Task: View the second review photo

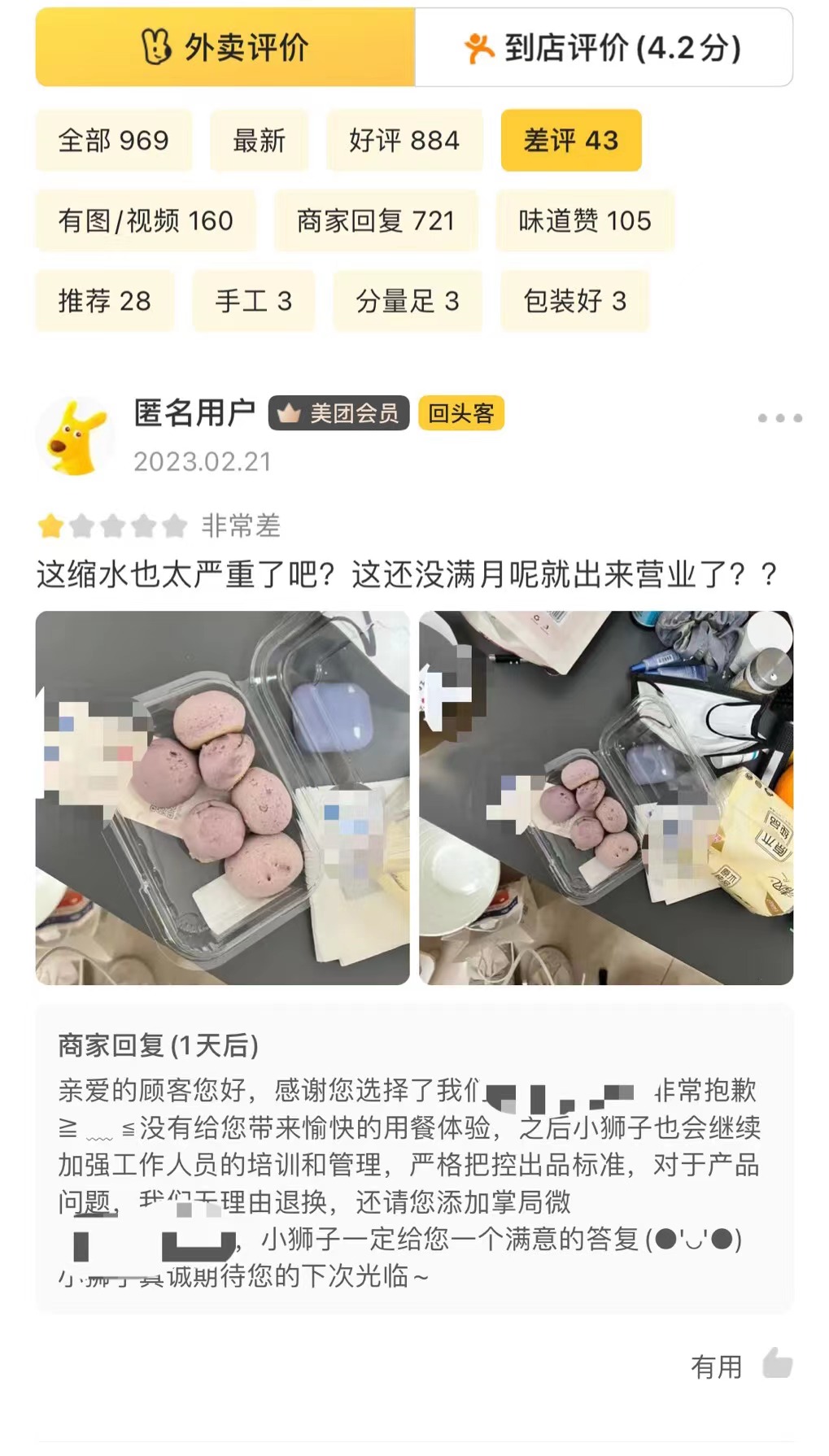Action: point(606,798)
